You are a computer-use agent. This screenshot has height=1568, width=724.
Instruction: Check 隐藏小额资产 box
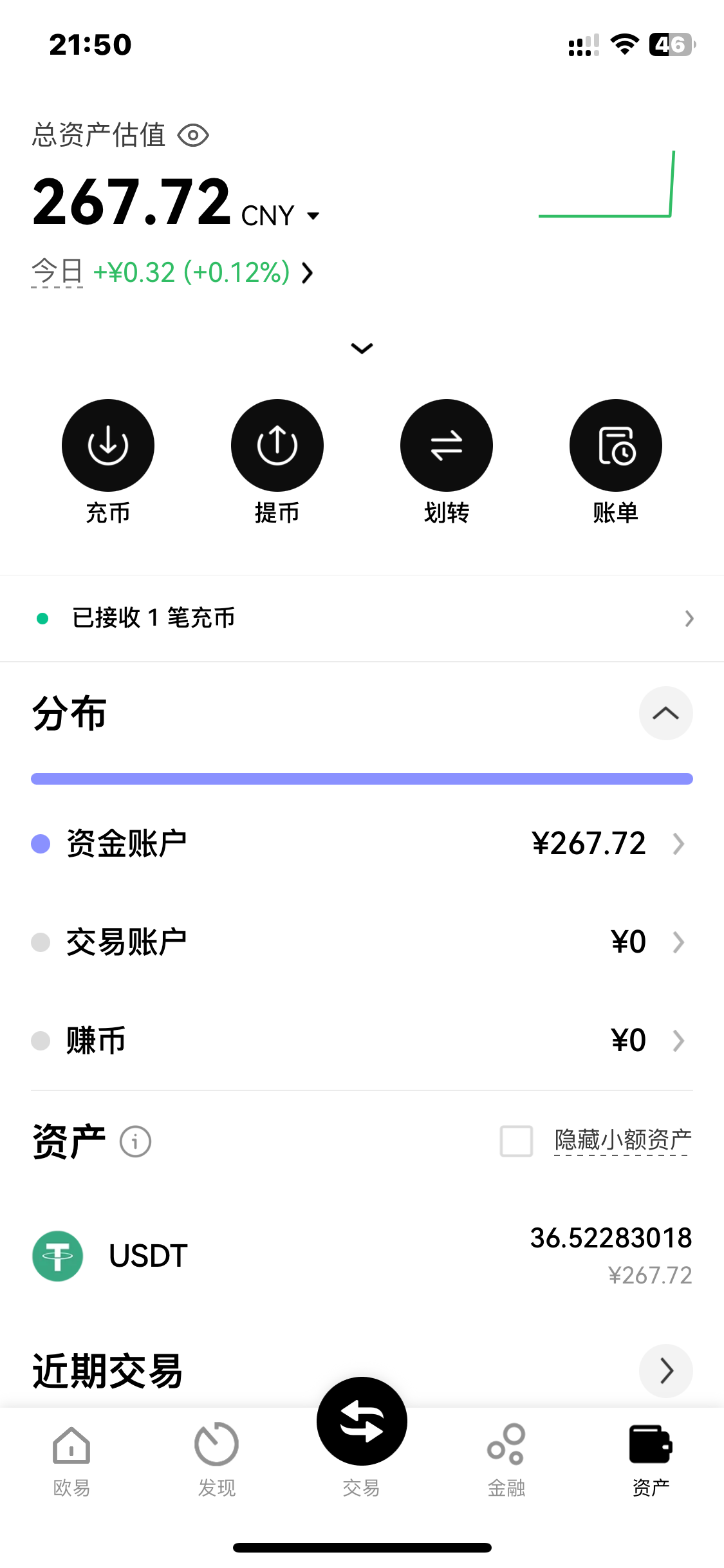(x=516, y=1141)
